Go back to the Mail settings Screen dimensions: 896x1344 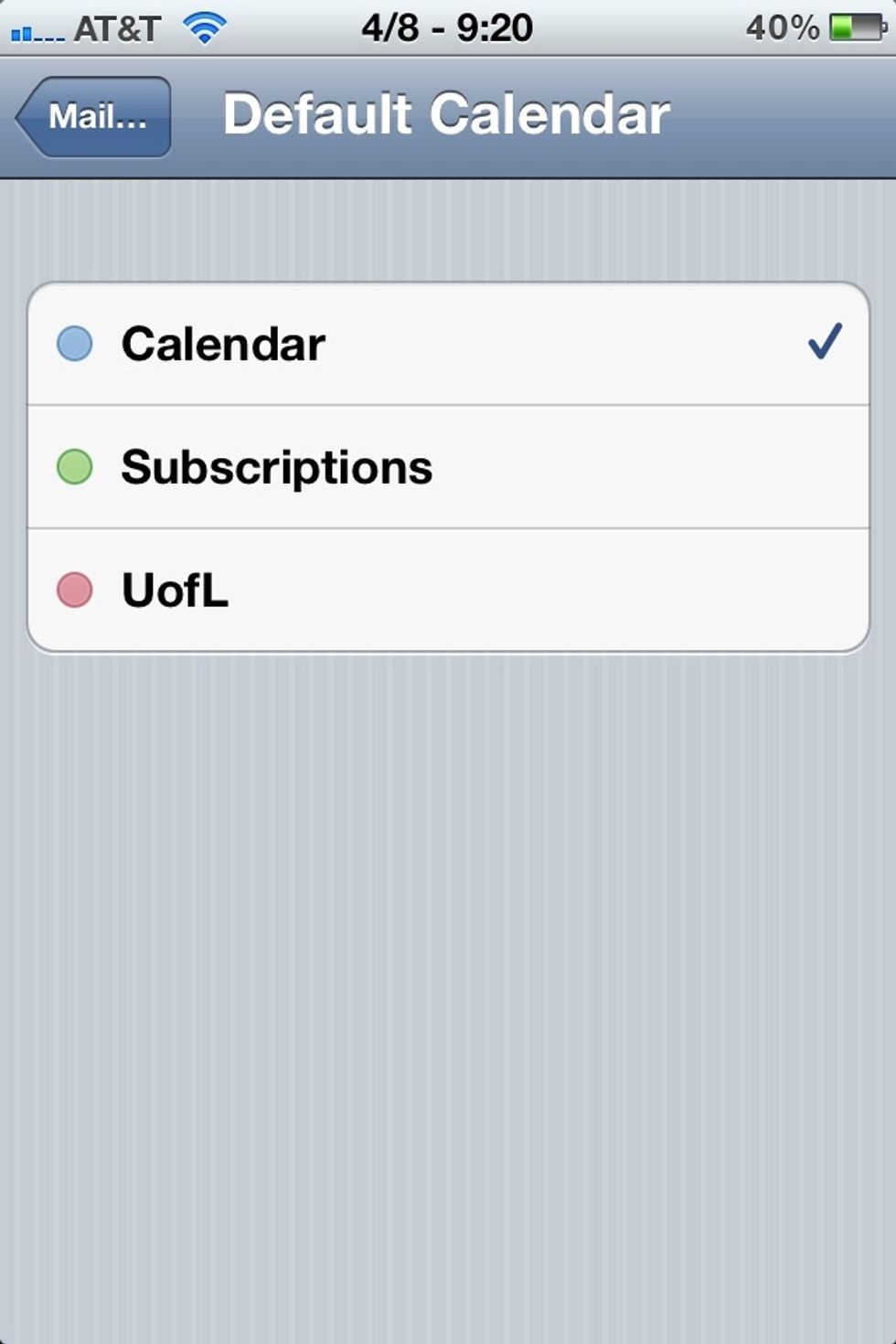click(95, 117)
